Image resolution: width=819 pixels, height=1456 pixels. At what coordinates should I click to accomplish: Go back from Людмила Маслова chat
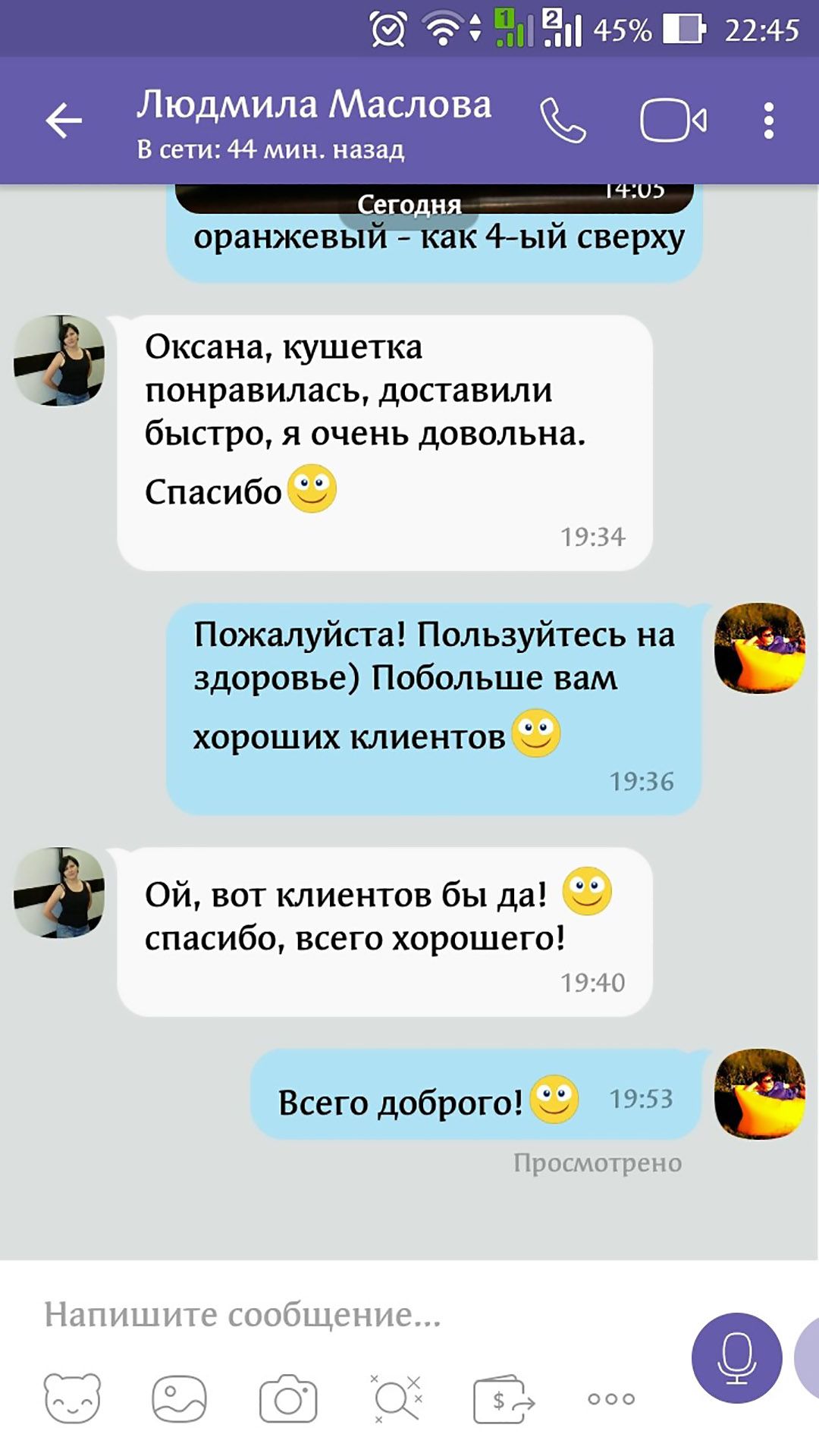[64, 121]
